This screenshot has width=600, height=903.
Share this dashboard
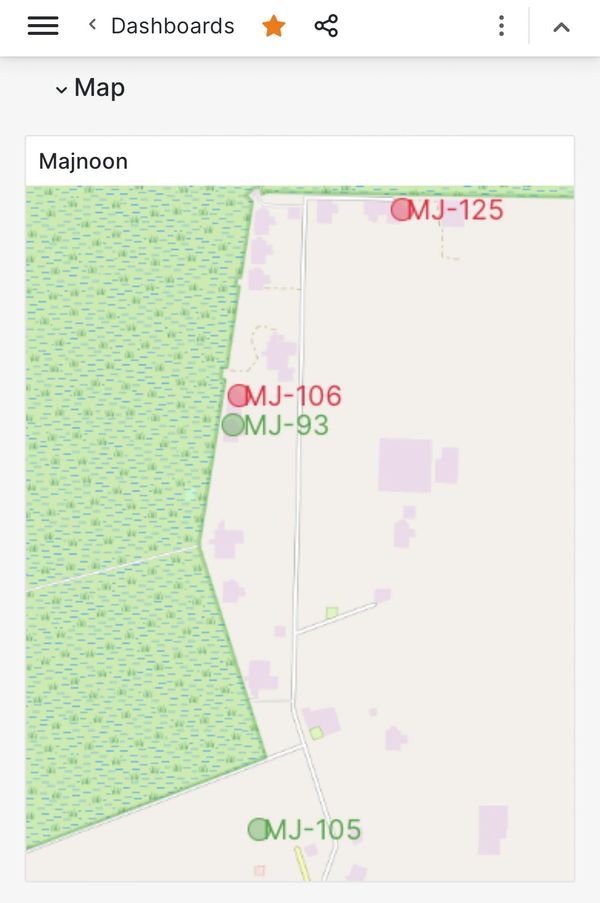[x=326, y=27]
